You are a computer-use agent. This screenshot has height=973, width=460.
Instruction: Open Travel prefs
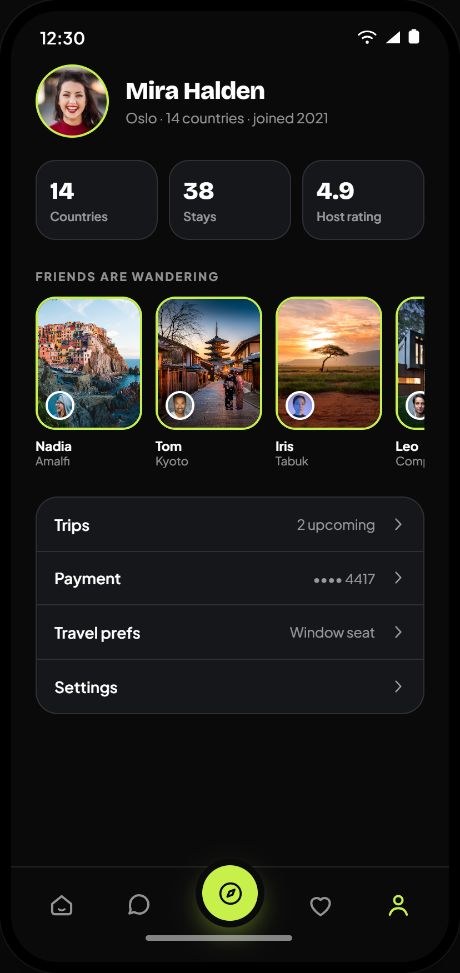(230, 632)
